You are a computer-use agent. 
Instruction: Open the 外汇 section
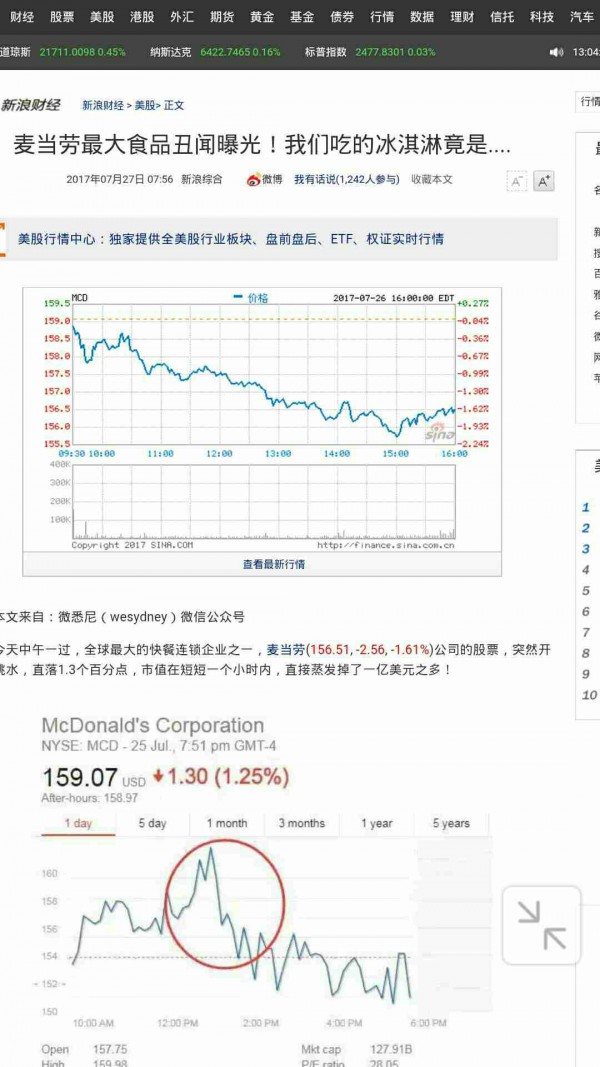(x=182, y=17)
